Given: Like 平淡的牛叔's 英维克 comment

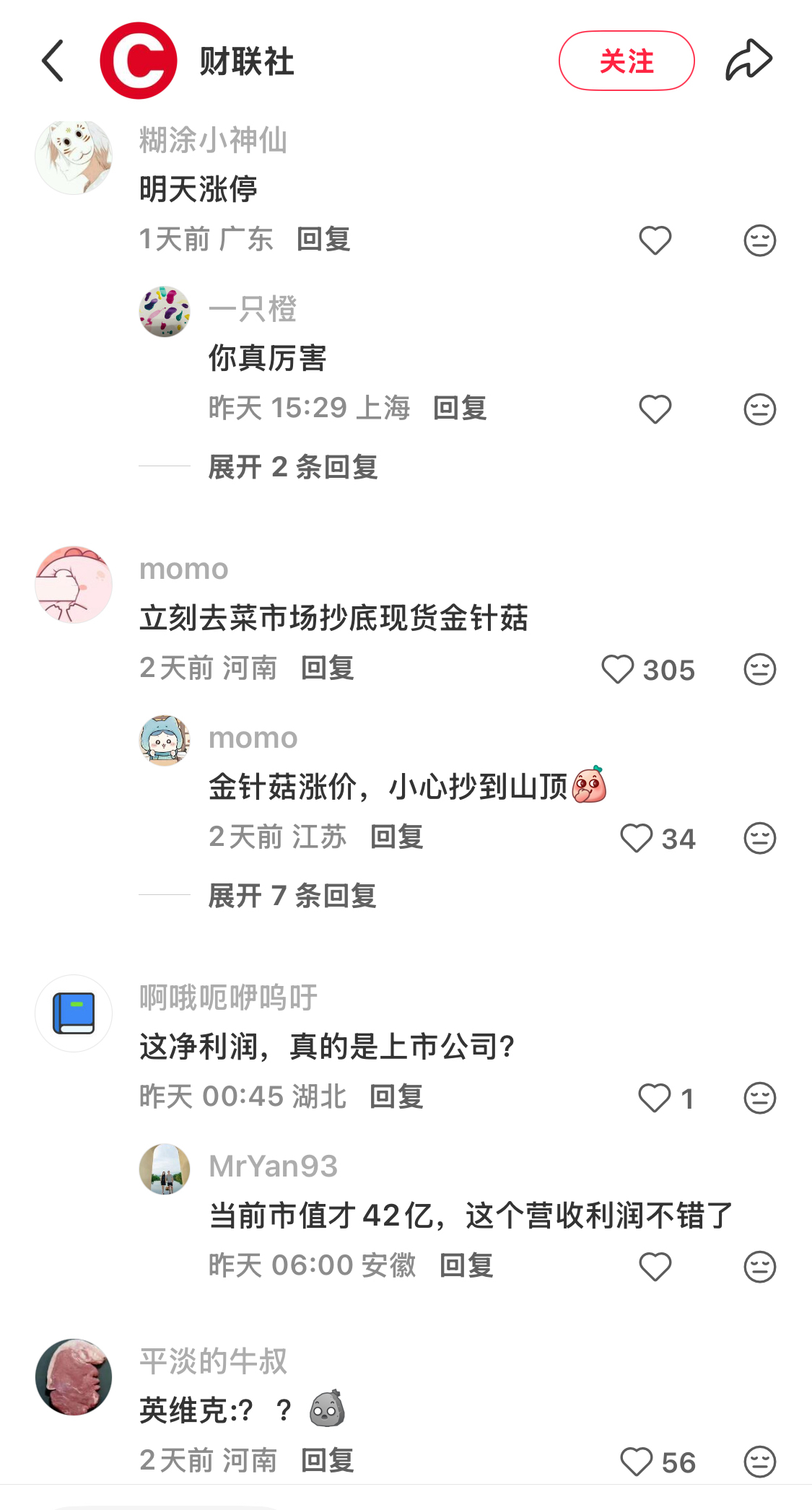Looking at the screenshot, I should point(636,1462).
